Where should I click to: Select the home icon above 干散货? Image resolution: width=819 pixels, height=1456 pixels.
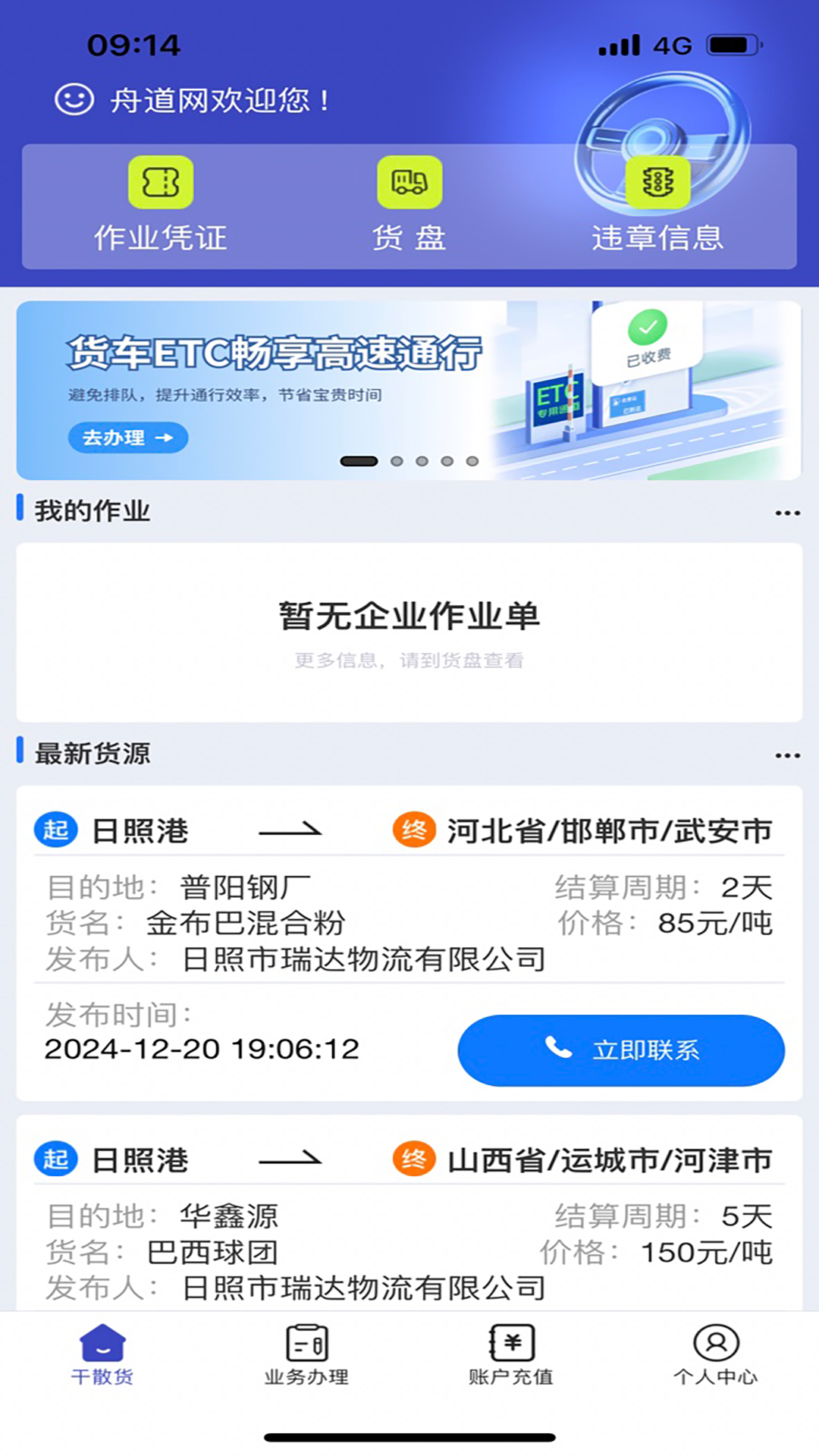pyautogui.click(x=103, y=1338)
